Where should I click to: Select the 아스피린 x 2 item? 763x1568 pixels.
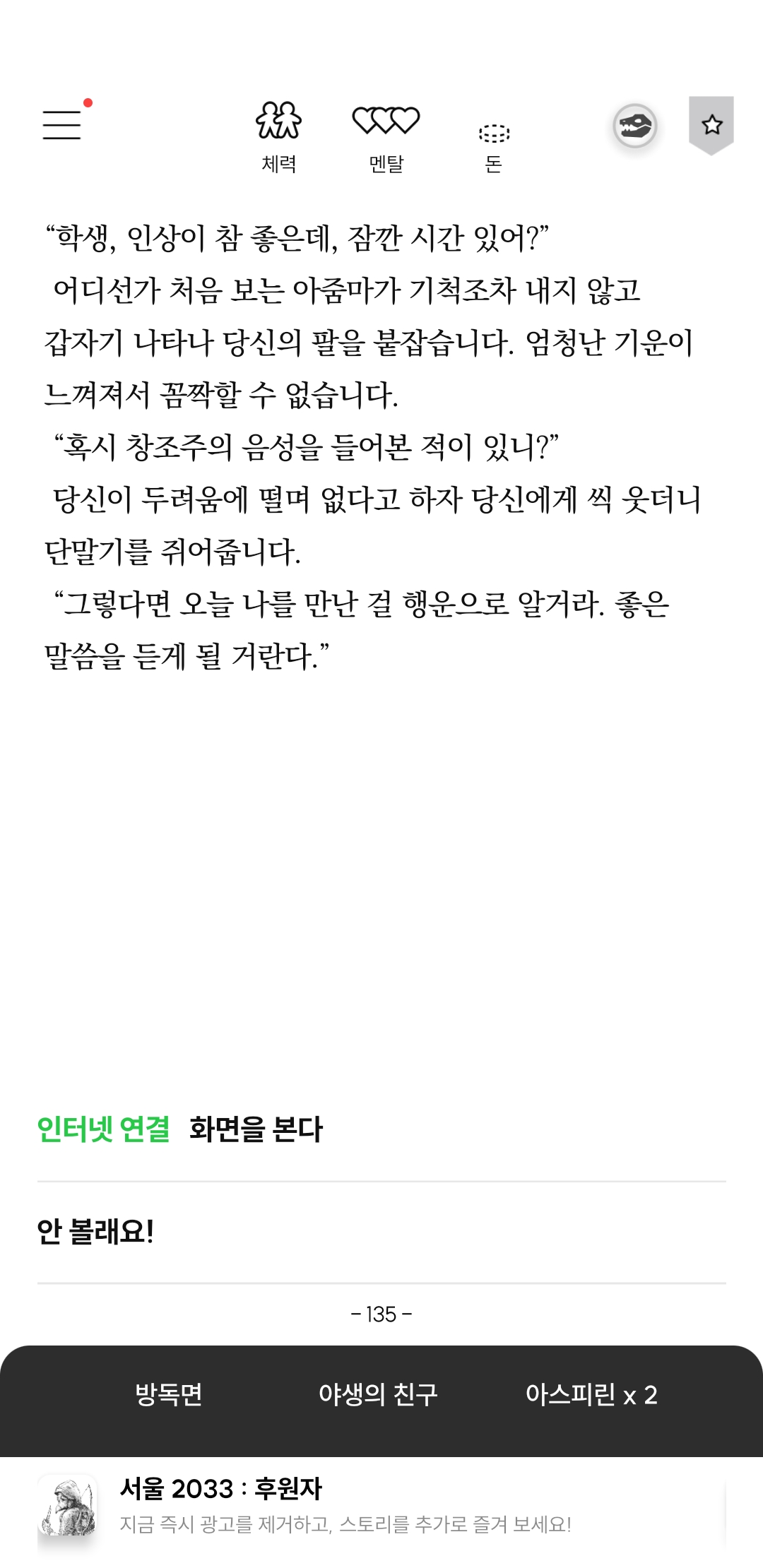[591, 1394]
